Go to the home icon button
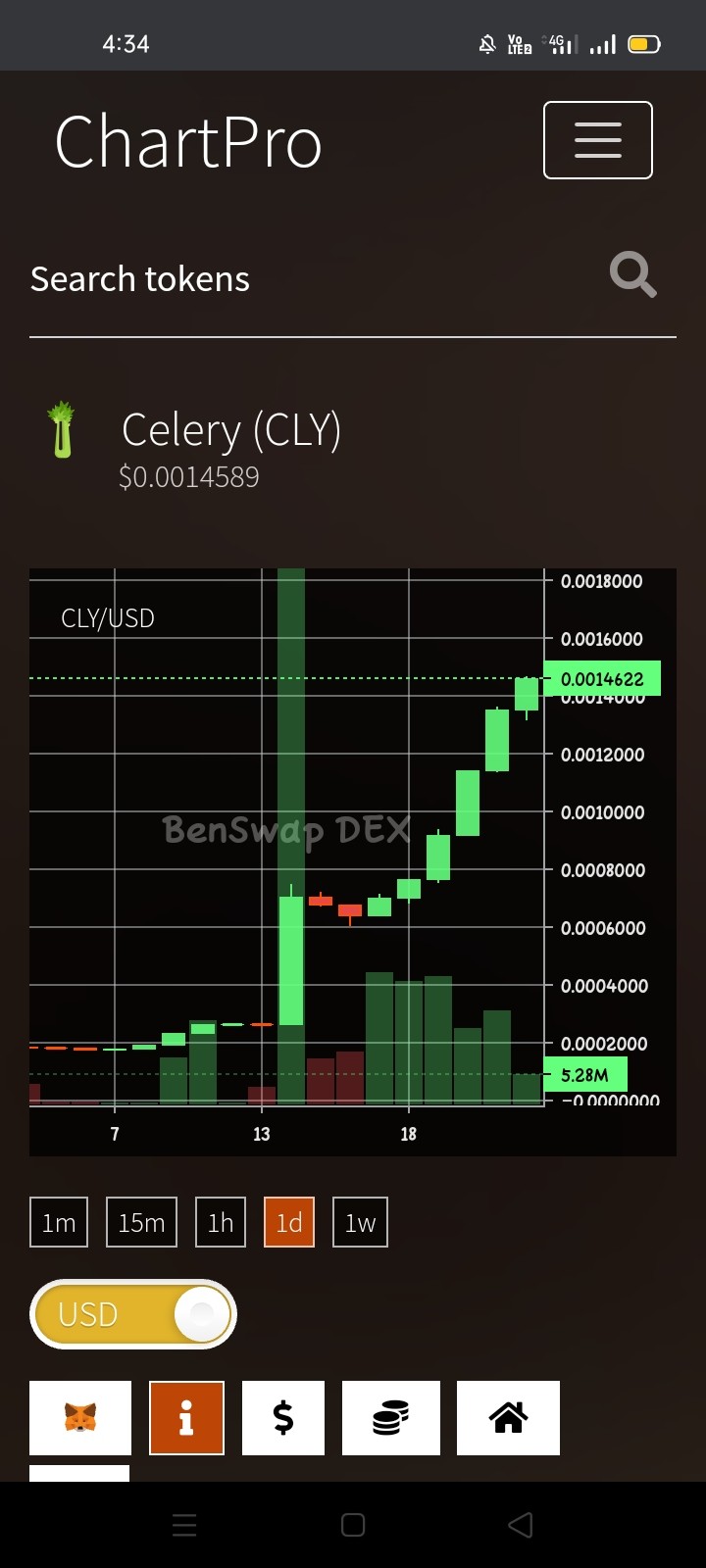706x1568 pixels. pyautogui.click(x=508, y=1418)
